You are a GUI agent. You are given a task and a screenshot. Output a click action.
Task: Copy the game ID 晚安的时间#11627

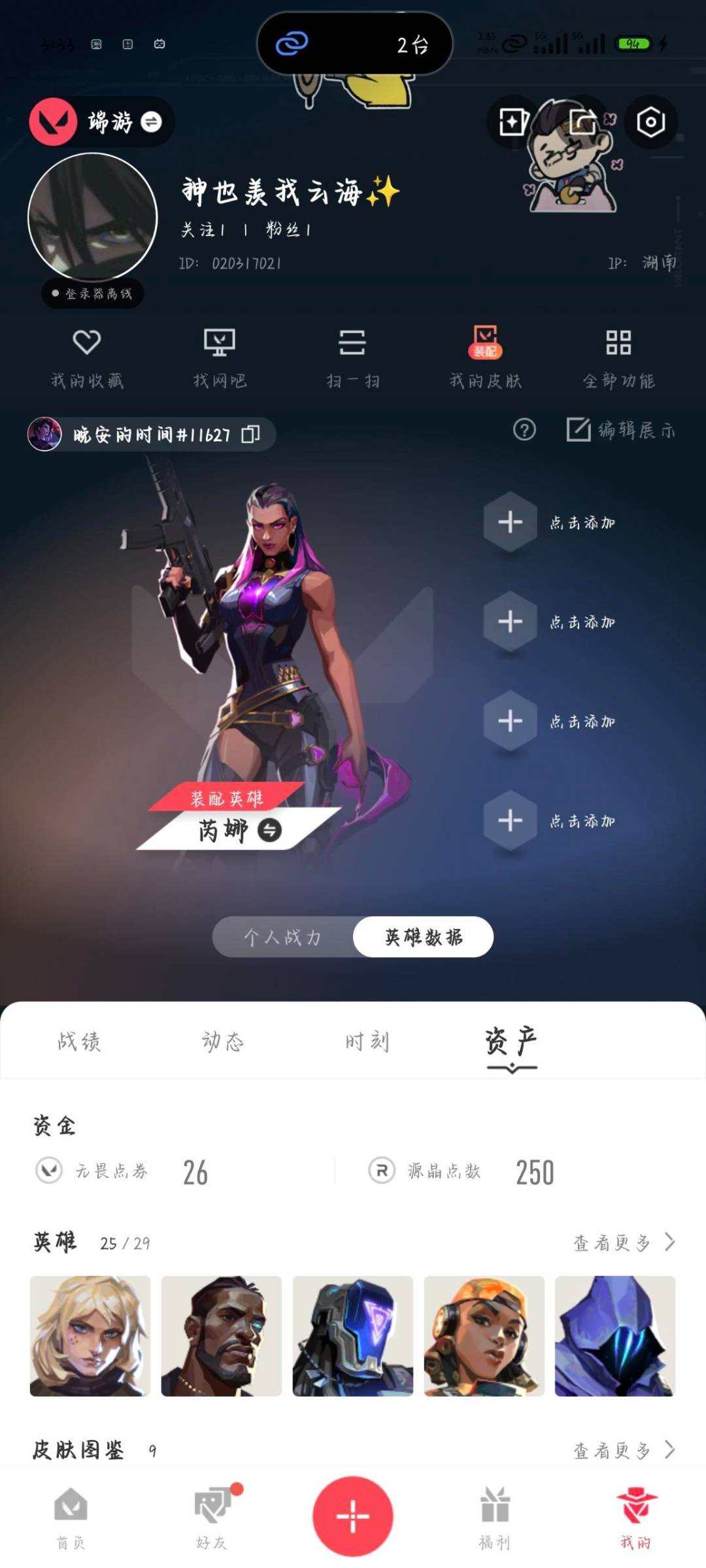[x=251, y=434]
